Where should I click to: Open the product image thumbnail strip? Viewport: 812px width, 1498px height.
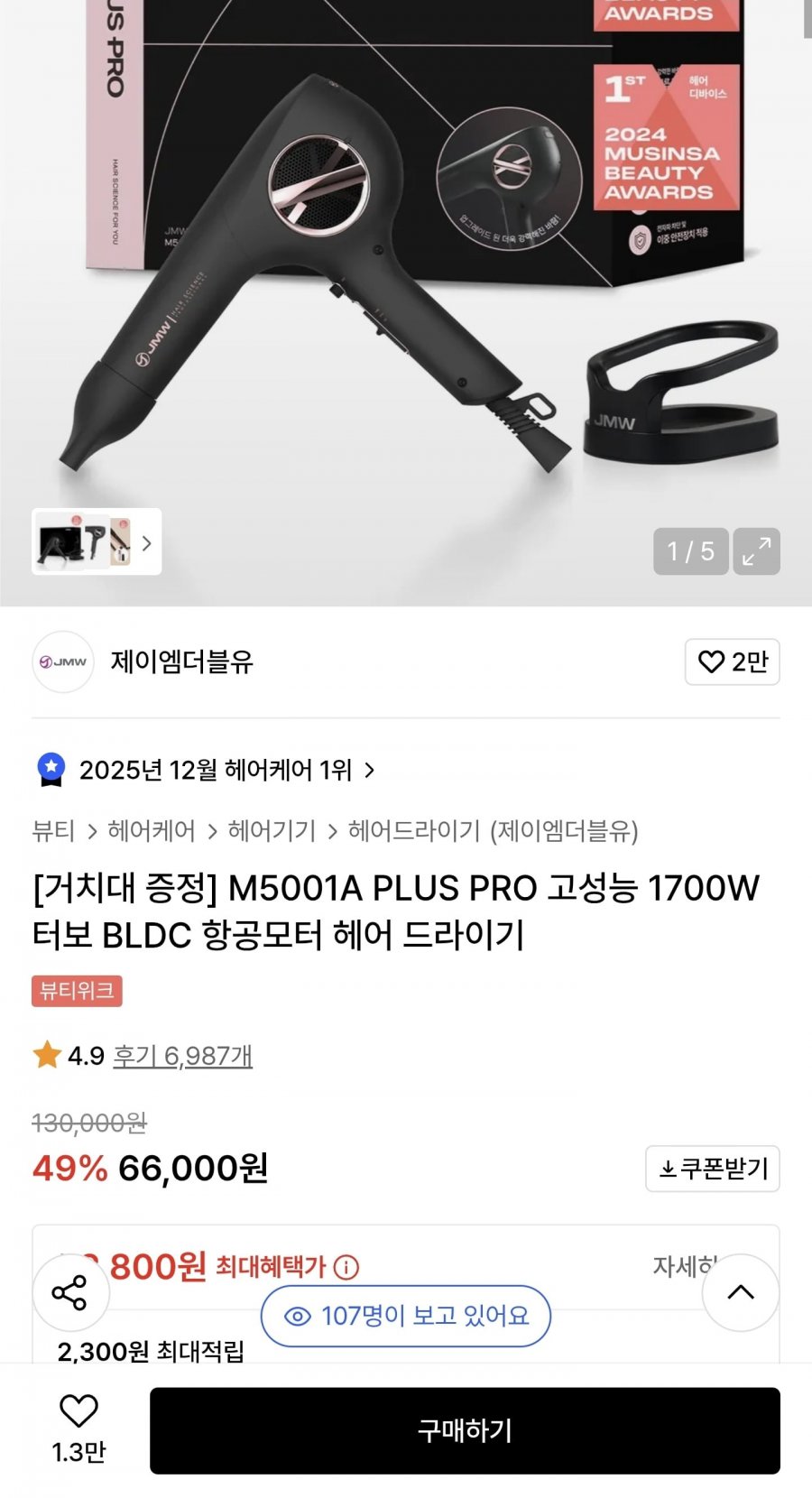pos(97,542)
